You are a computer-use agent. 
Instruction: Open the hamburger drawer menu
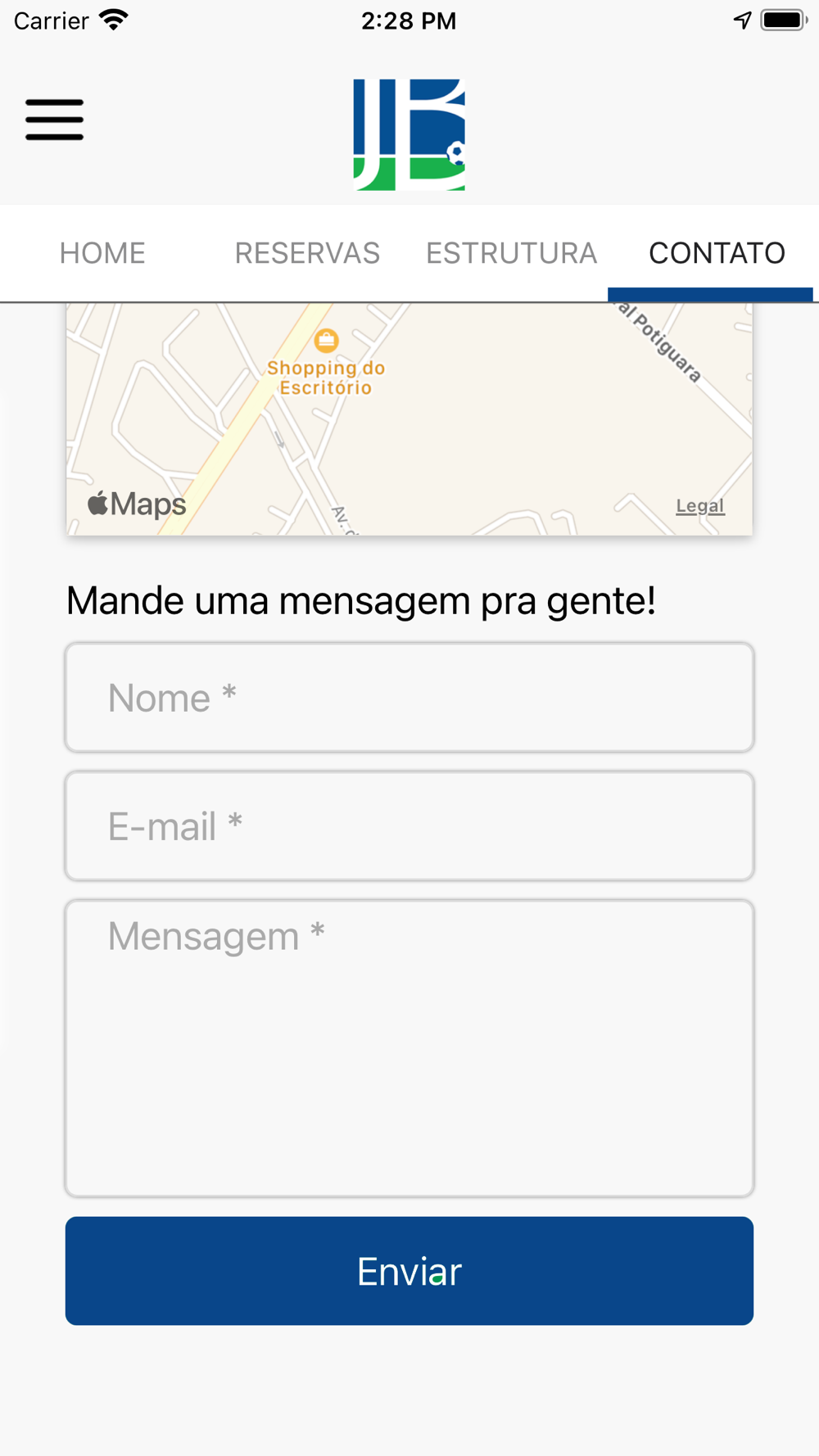(x=54, y=120)
